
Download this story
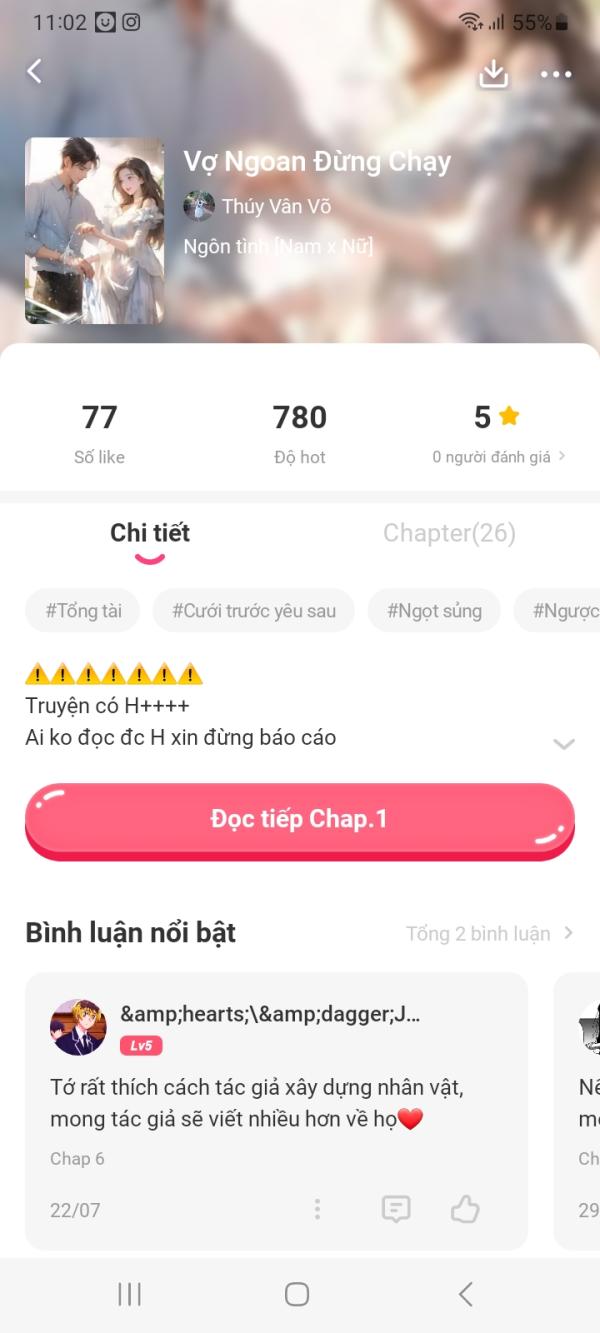(x=494, y=74)
